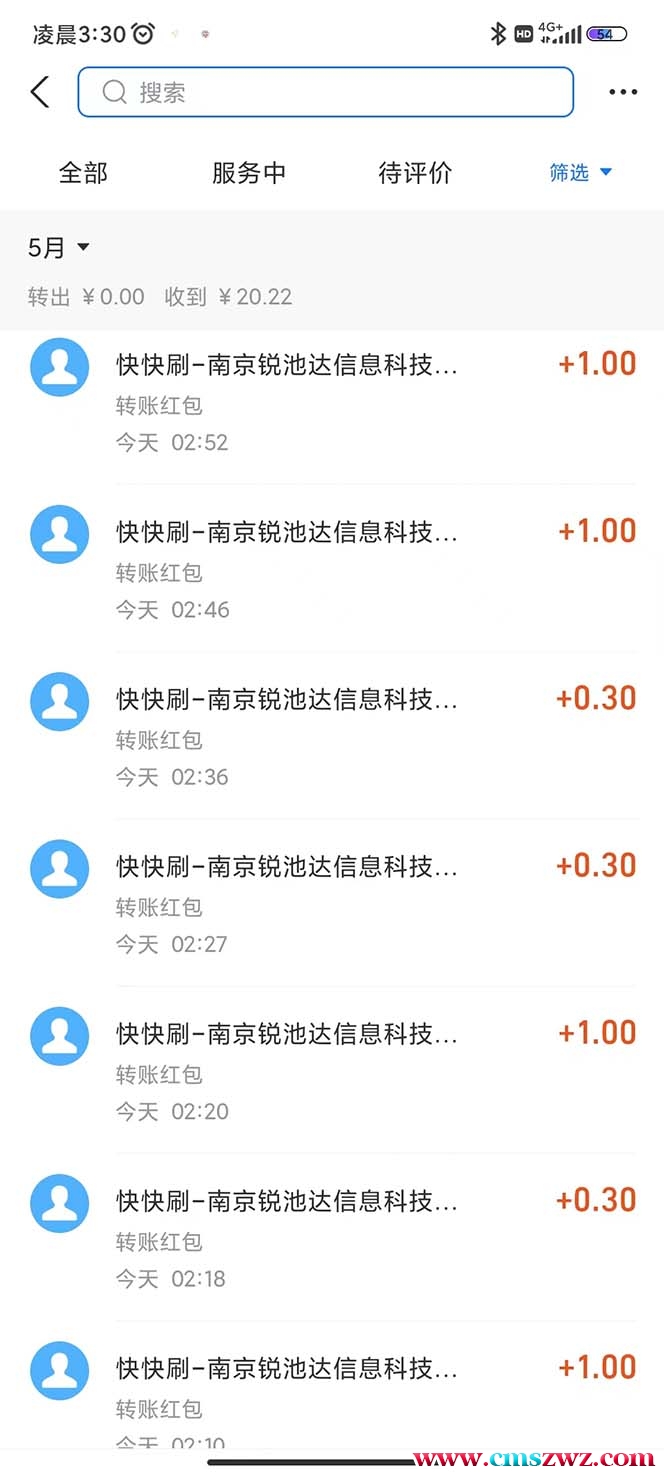Expand the 筛选 filter dropdown

[x=580, y=173]
